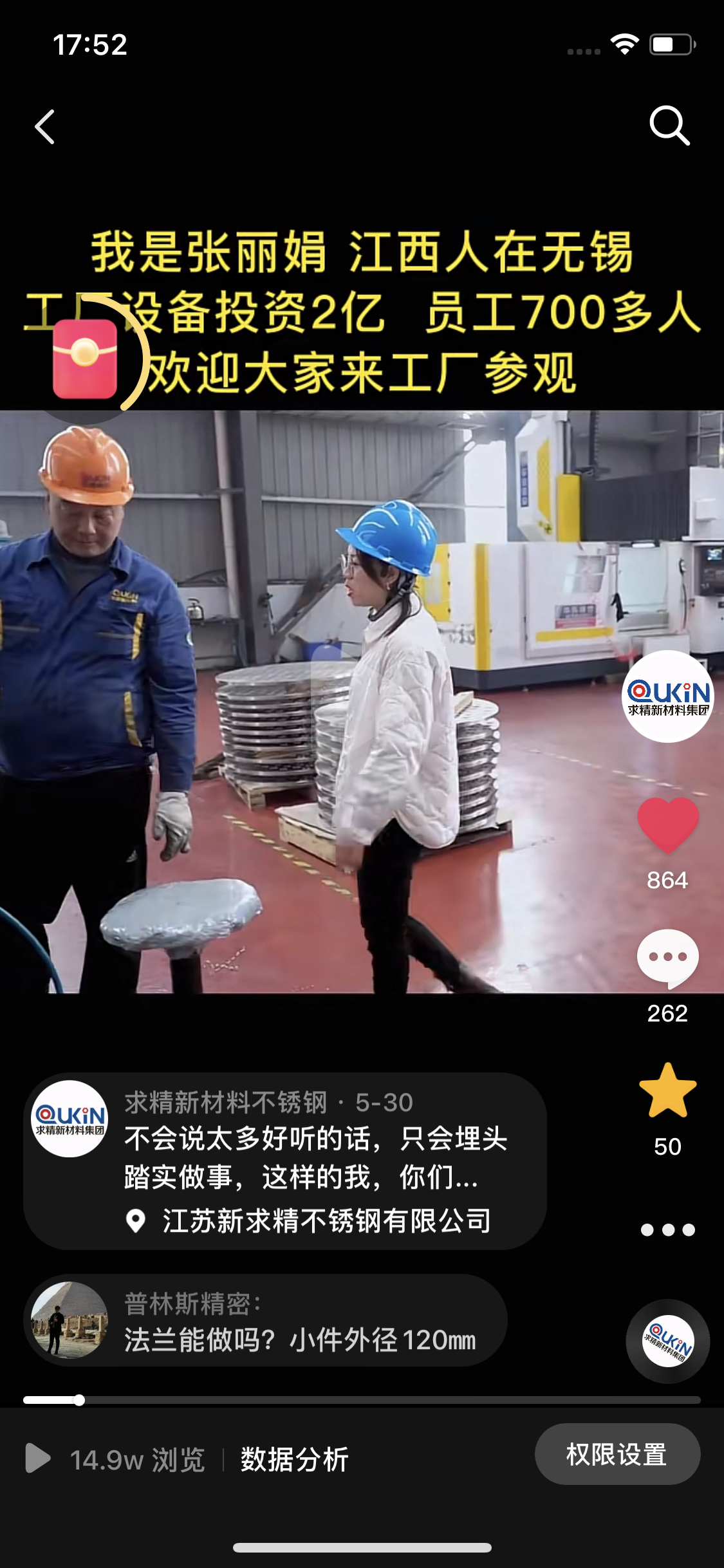Remove video from favorites star
724x1568 pixels.
coord(667,1092)
